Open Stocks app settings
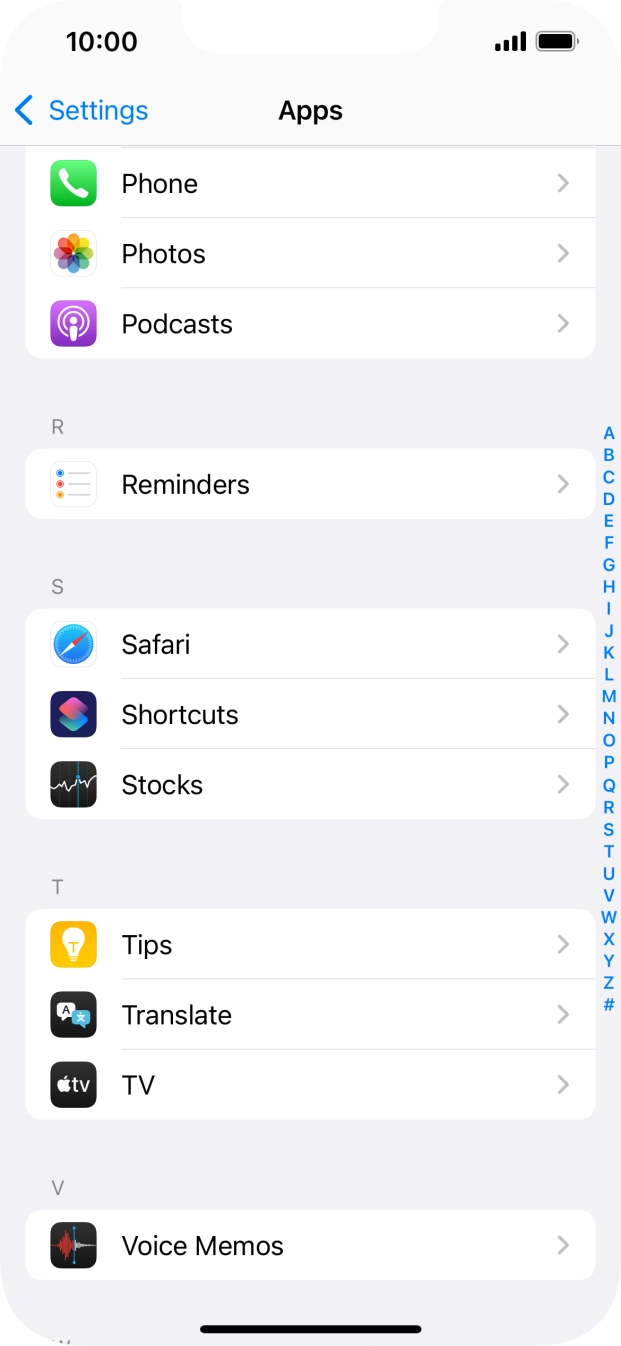The image size is (621, 1346). (310, 785)
